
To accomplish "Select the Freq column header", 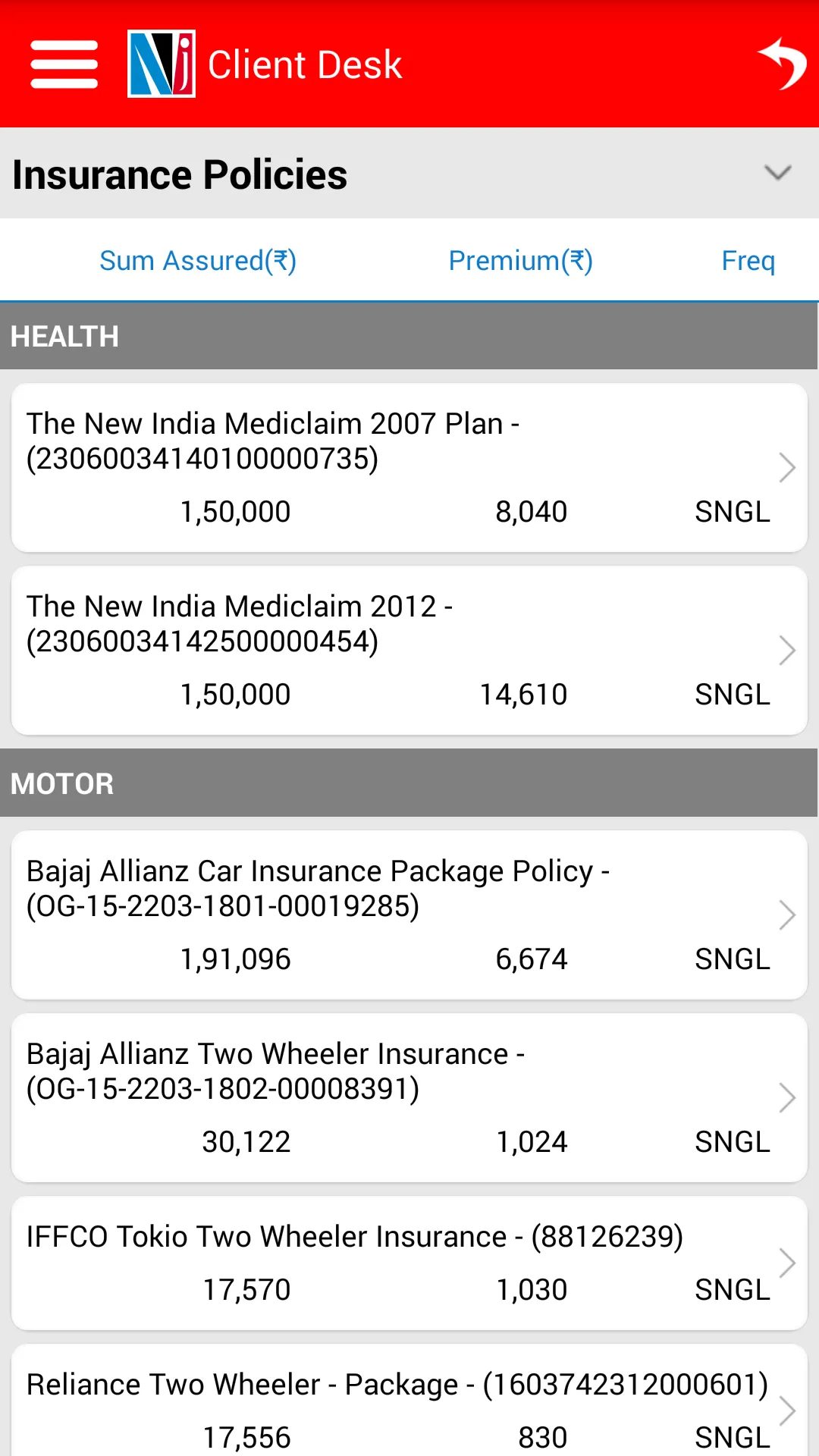I will [x=748, y=260].
